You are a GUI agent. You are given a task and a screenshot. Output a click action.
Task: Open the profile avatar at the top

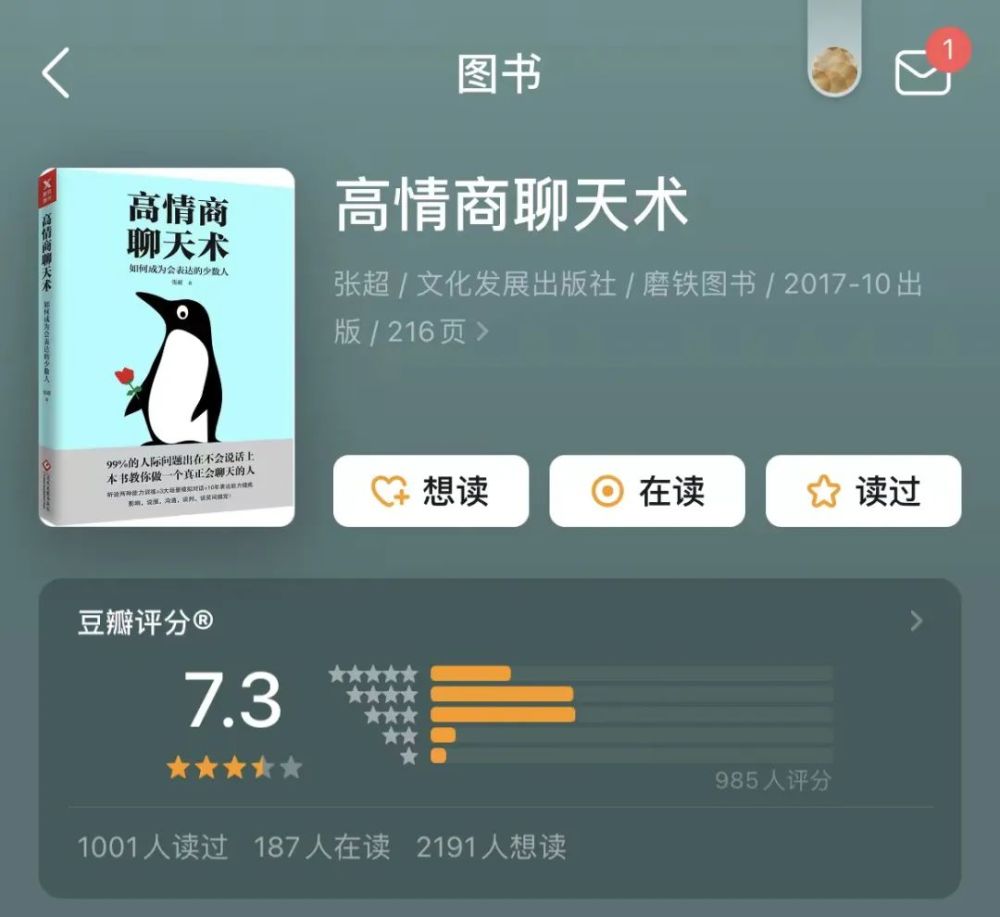click(x=834, y=71)
